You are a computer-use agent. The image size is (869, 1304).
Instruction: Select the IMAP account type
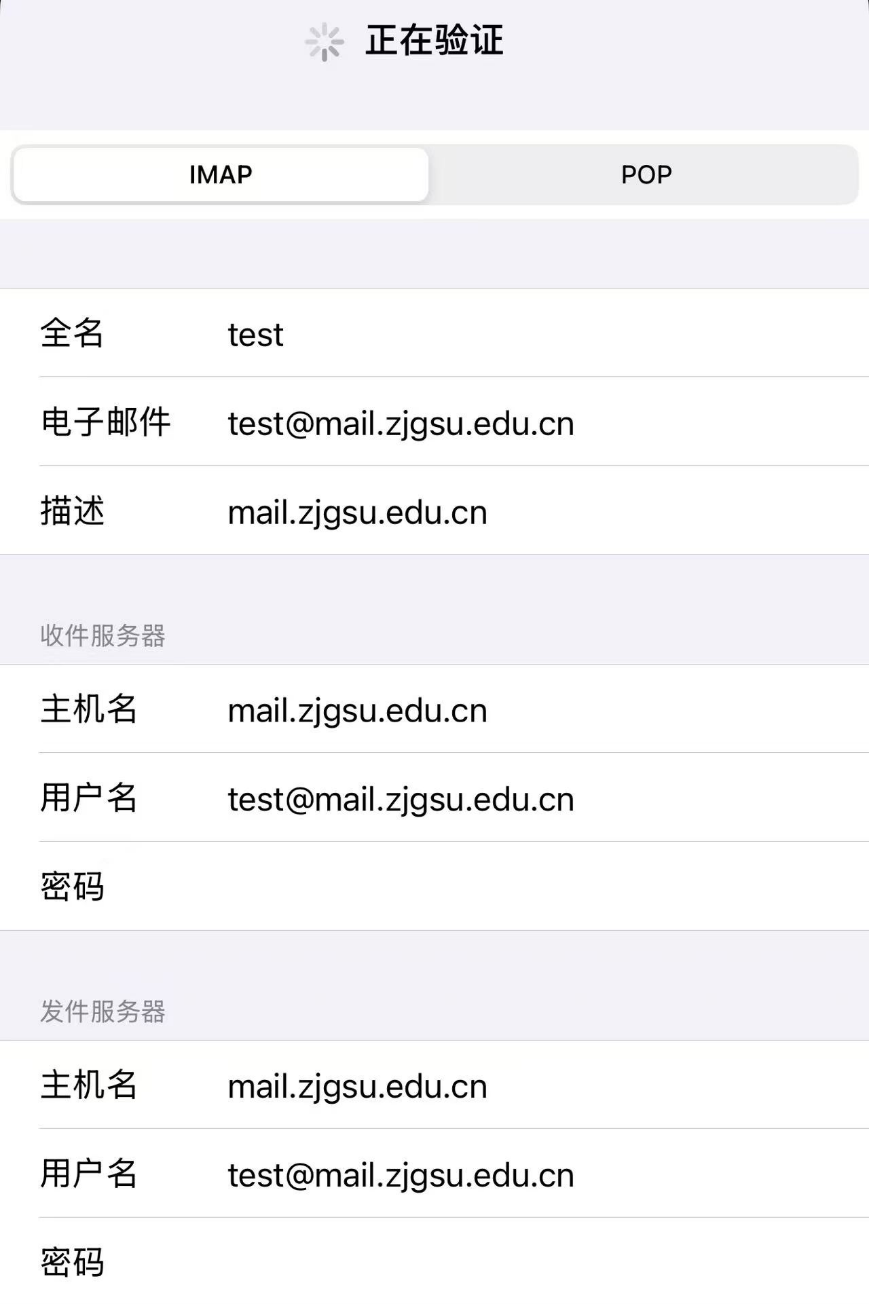(220, 175)
